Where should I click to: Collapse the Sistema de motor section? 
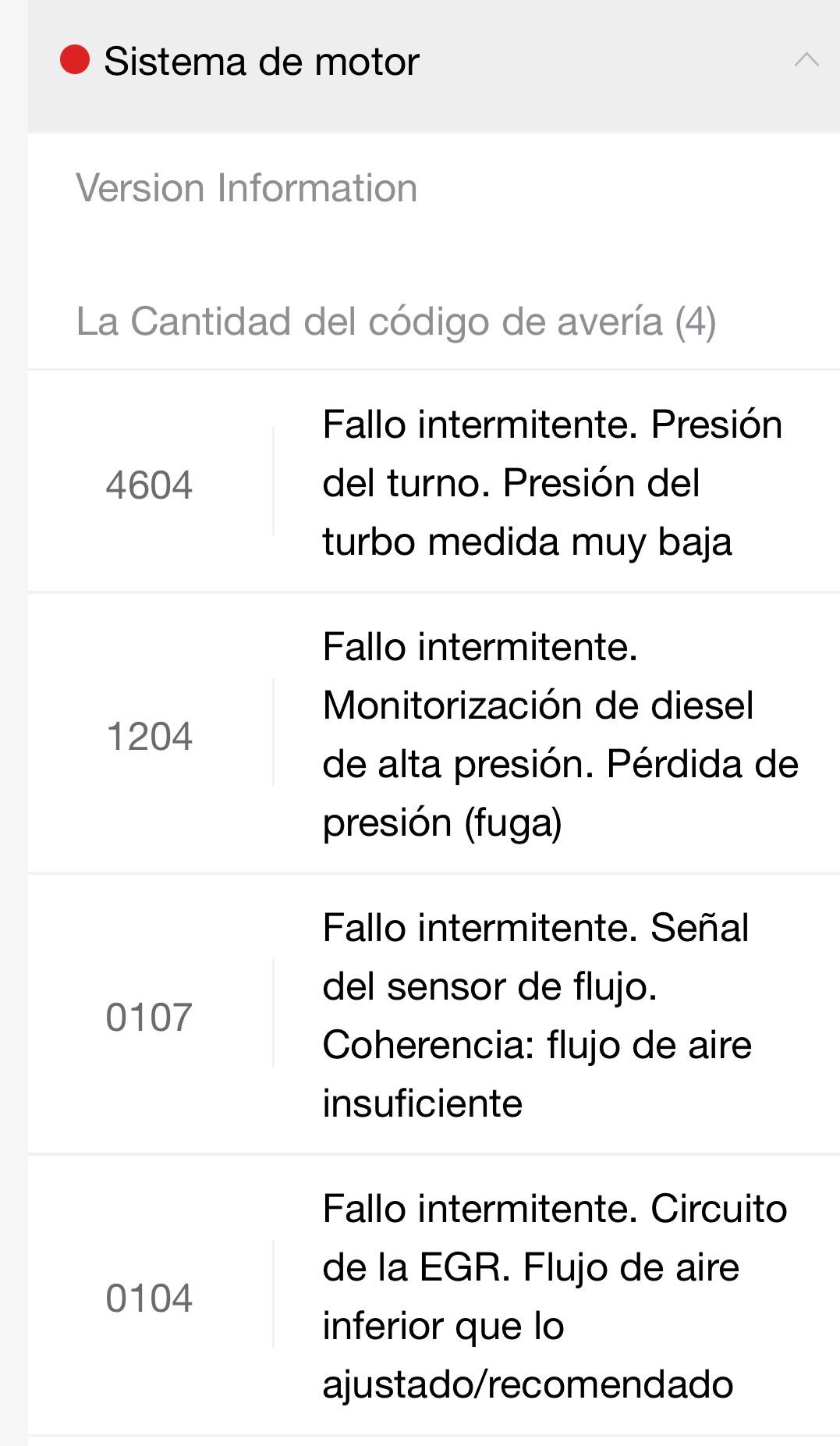806,60
